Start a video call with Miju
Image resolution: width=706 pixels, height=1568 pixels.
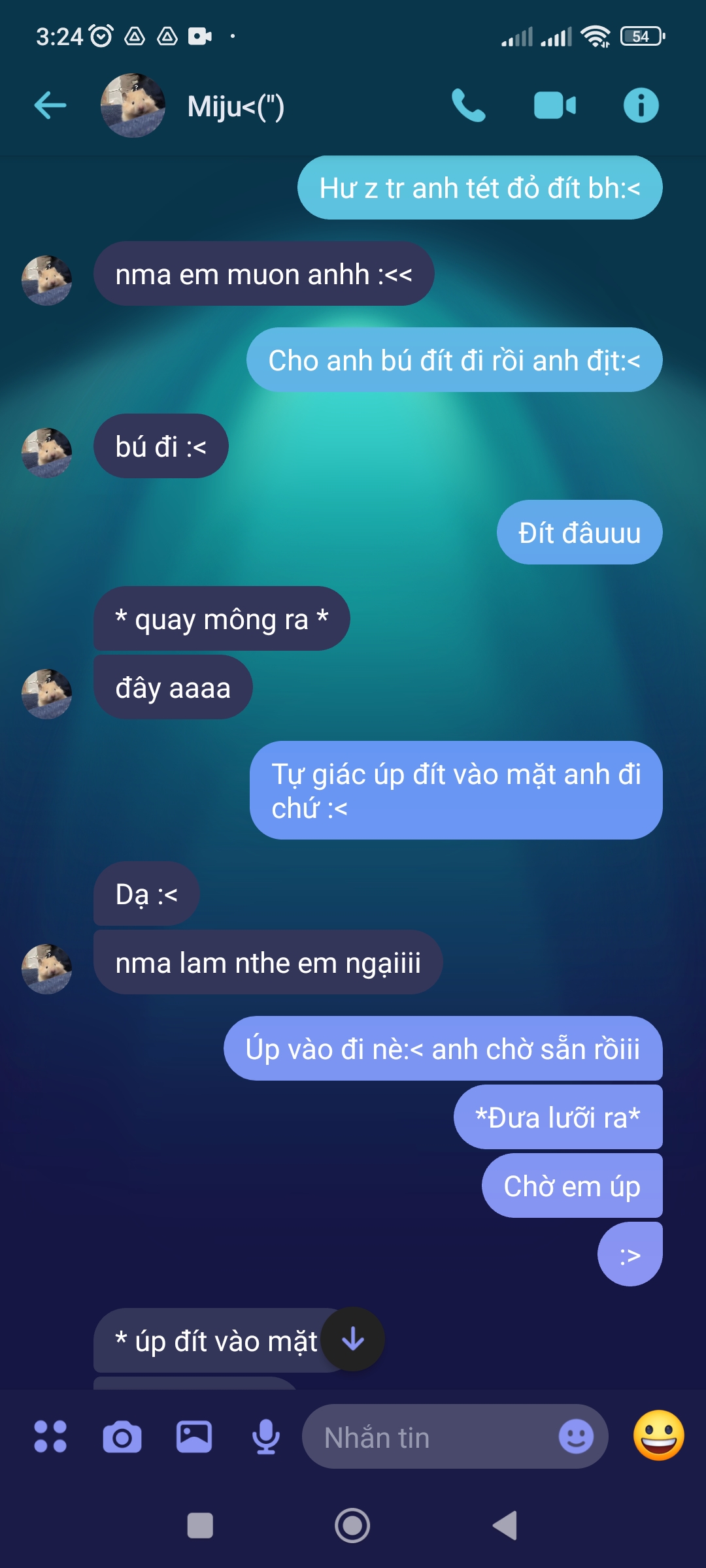click(554, 105)
